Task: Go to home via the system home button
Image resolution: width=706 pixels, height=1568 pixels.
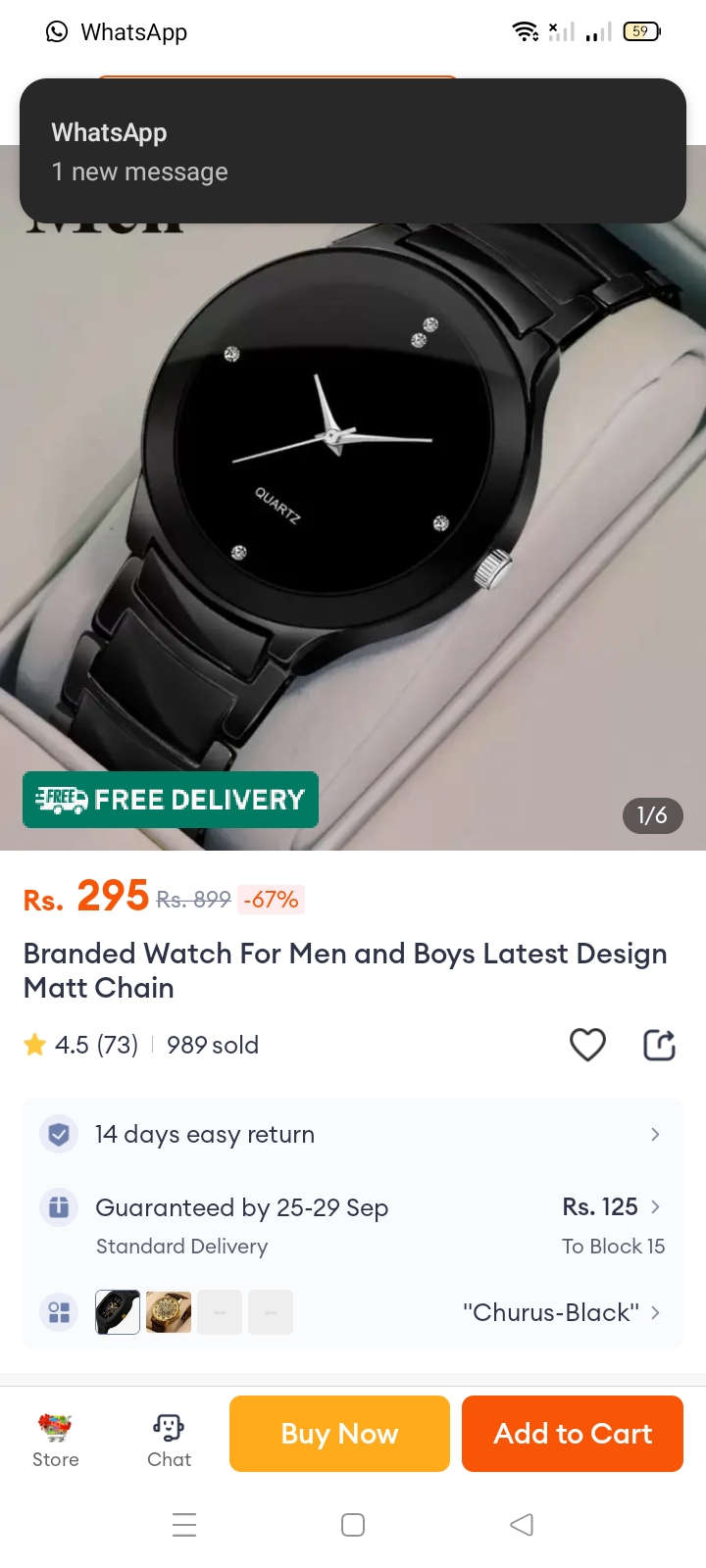Action: (x=353, y=1525)
